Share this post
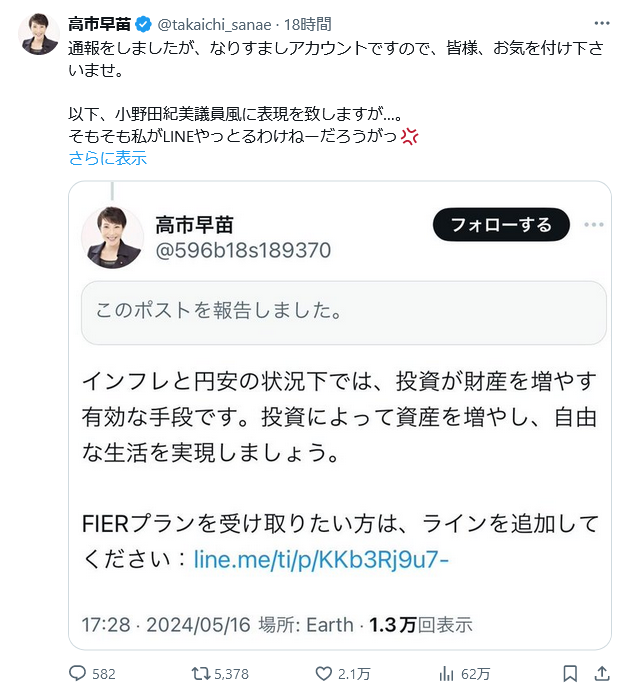 602,674
